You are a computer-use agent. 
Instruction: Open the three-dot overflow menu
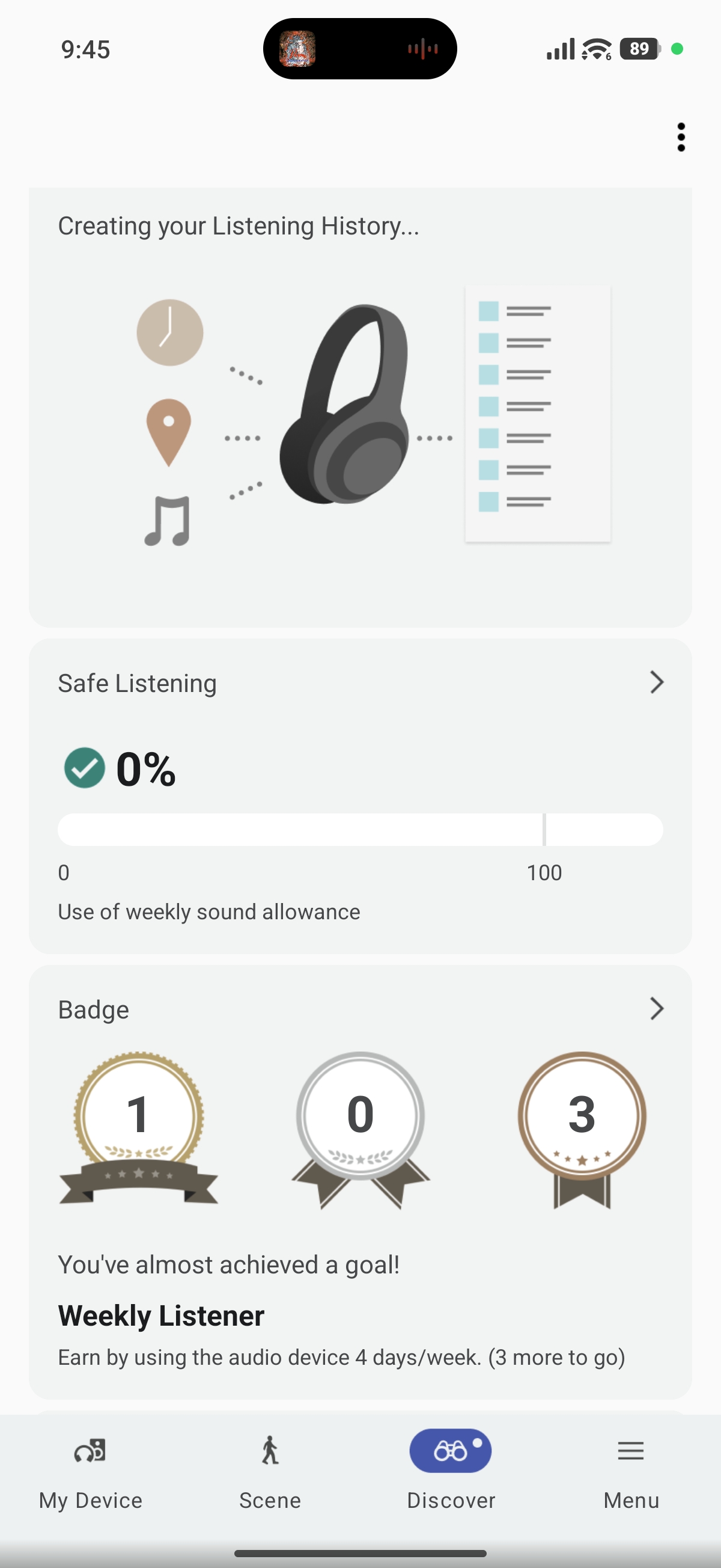(680, 136)
